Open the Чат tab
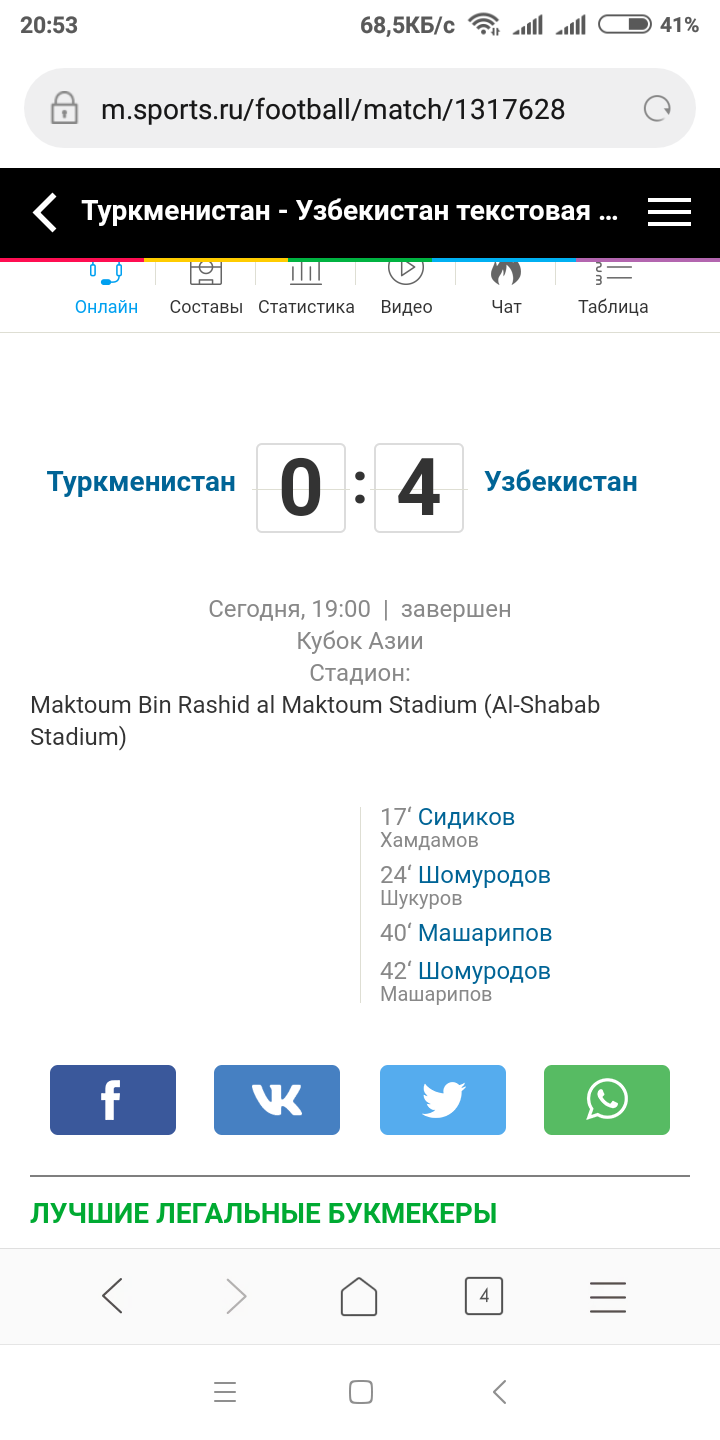The height and width of the screenshot is (1440, 720). [506, 290]
